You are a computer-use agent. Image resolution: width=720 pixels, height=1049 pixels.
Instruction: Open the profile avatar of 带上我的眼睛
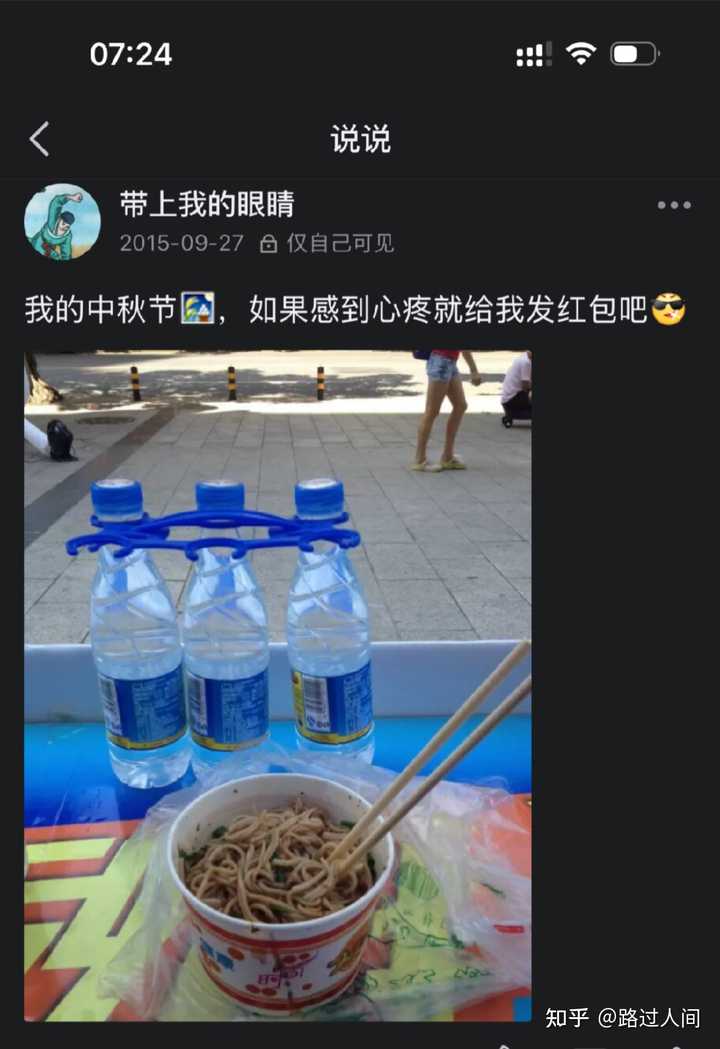62,221
